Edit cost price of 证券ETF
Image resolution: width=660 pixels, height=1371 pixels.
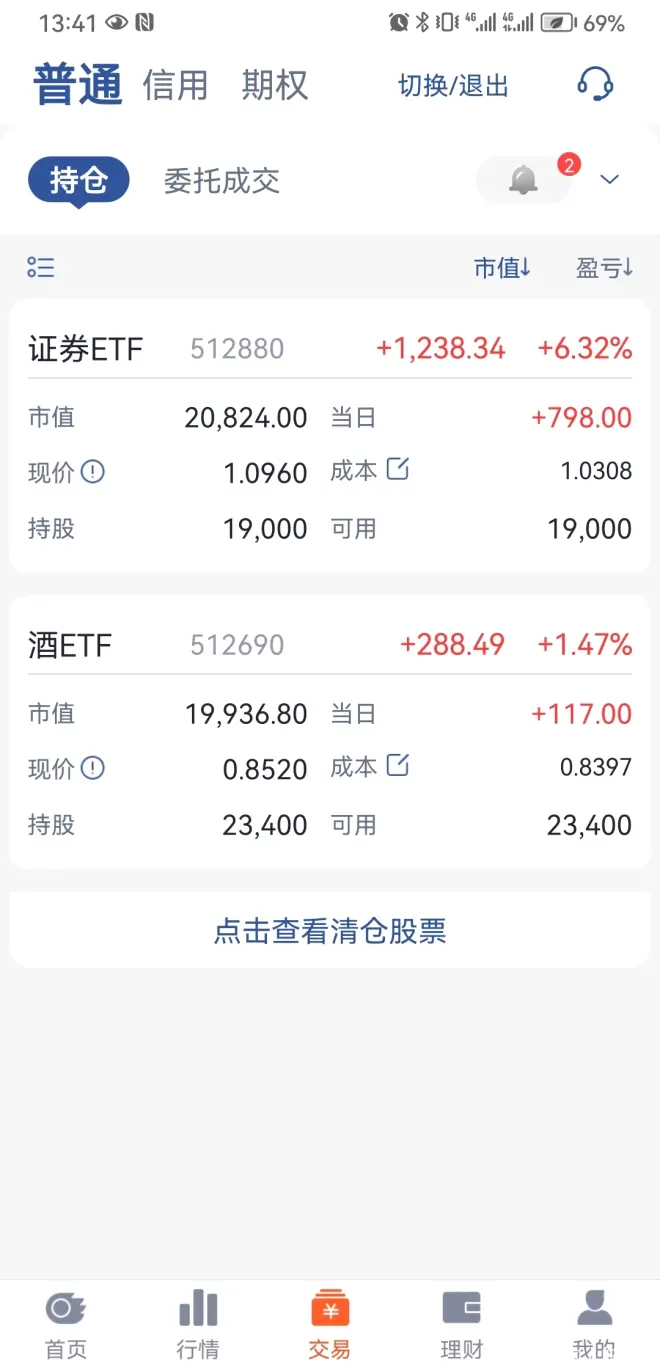[x=398, y=469]
